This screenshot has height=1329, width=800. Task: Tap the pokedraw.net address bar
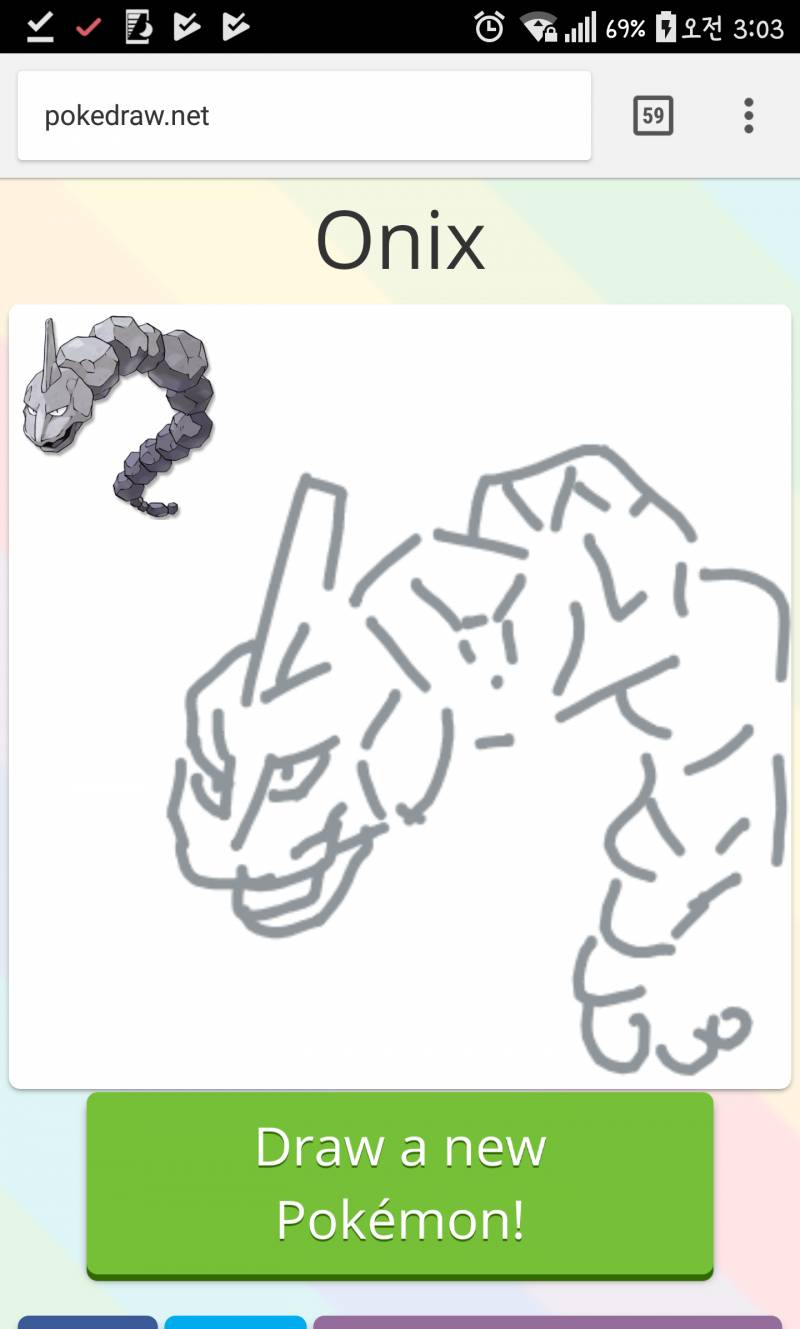point(303,116)
